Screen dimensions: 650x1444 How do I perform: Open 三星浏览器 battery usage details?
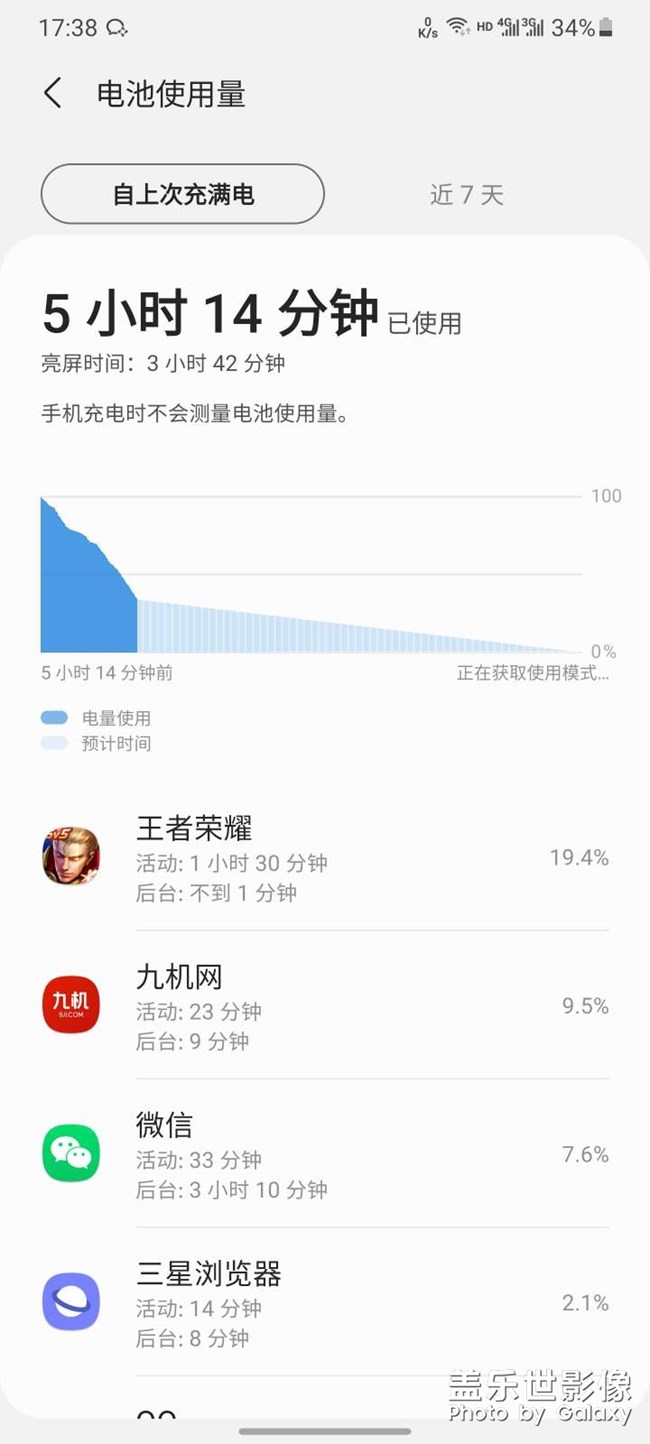325,1302
